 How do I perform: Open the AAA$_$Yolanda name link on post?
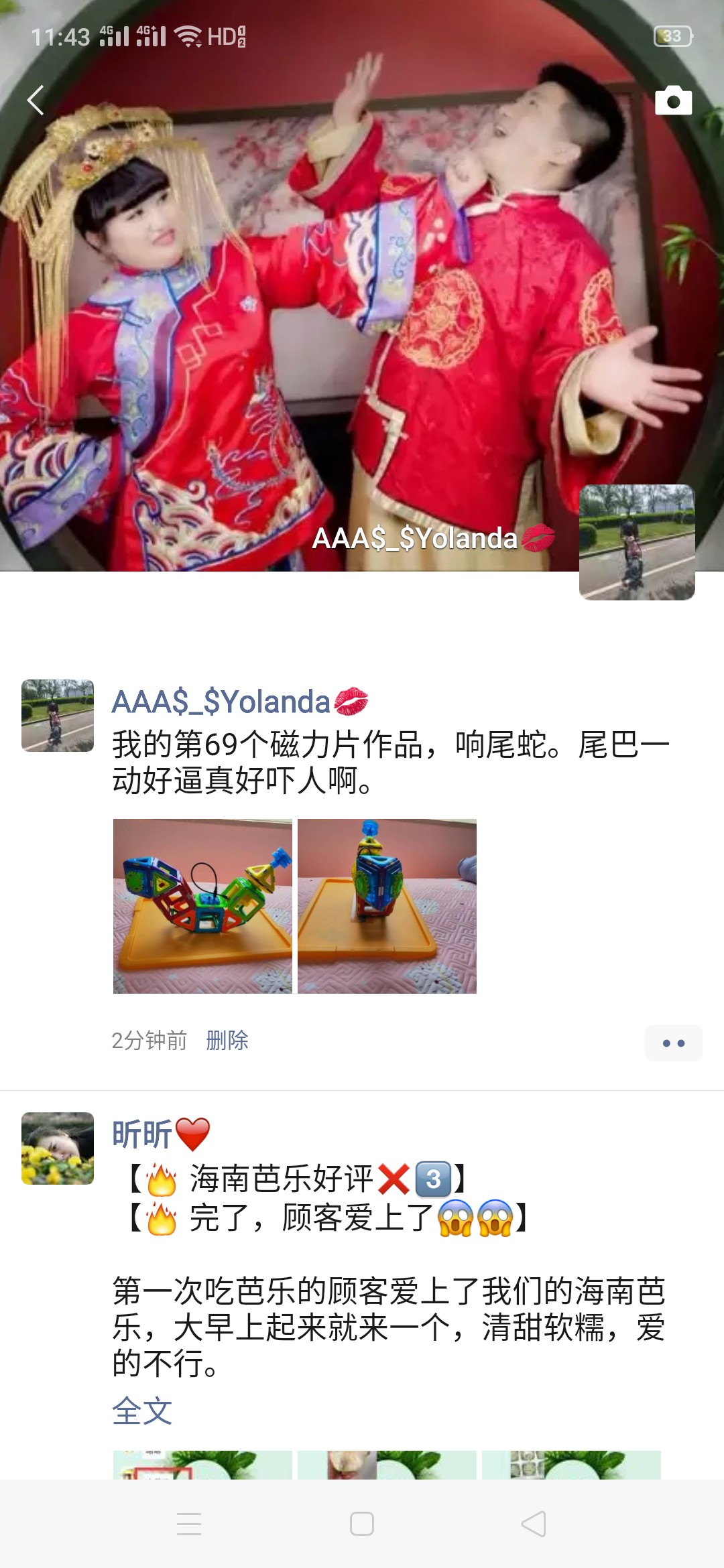pos(221,702)
